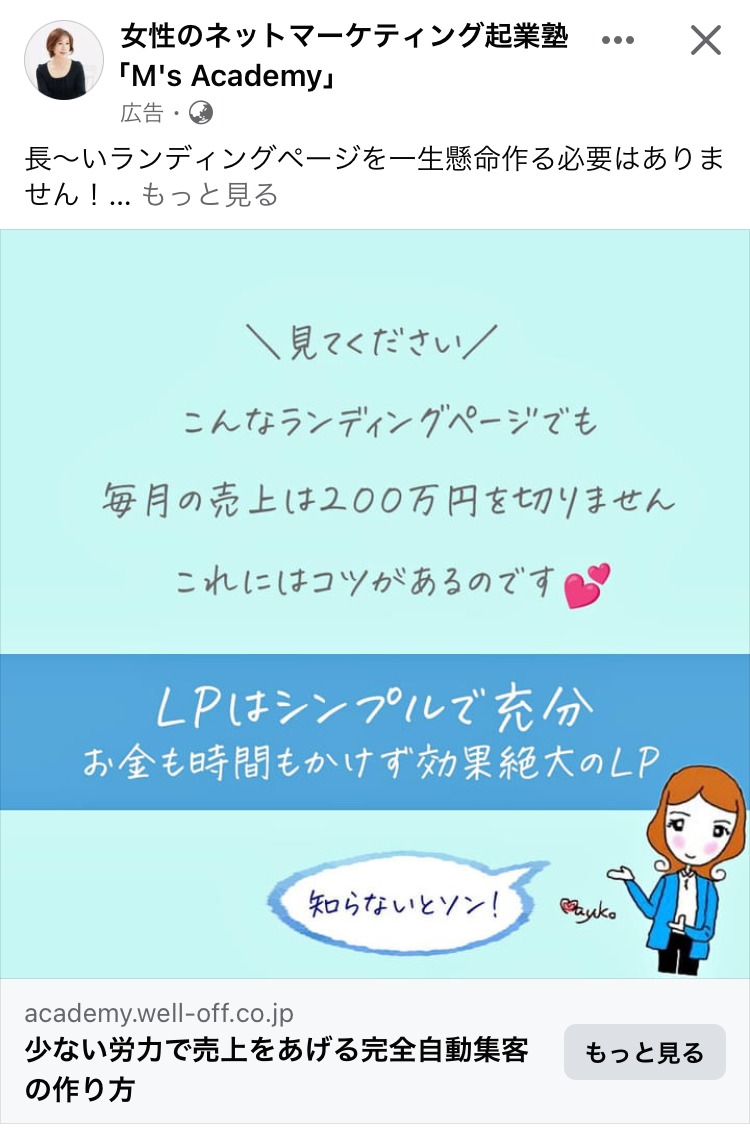Open the landing page ad image
Viewport: 750px width, 1147px height.
375,603
